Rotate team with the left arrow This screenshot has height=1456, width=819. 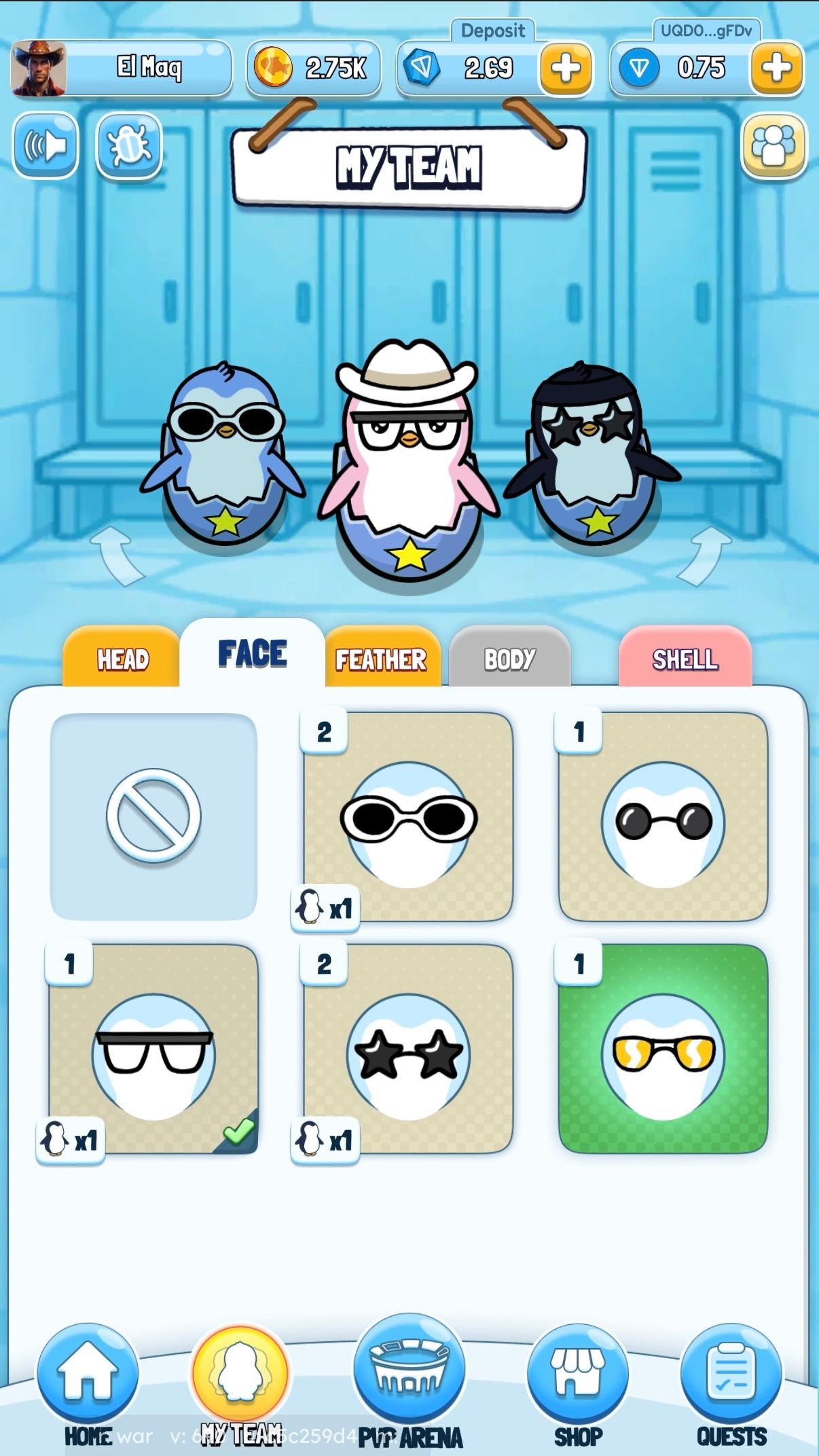(117, 557)
